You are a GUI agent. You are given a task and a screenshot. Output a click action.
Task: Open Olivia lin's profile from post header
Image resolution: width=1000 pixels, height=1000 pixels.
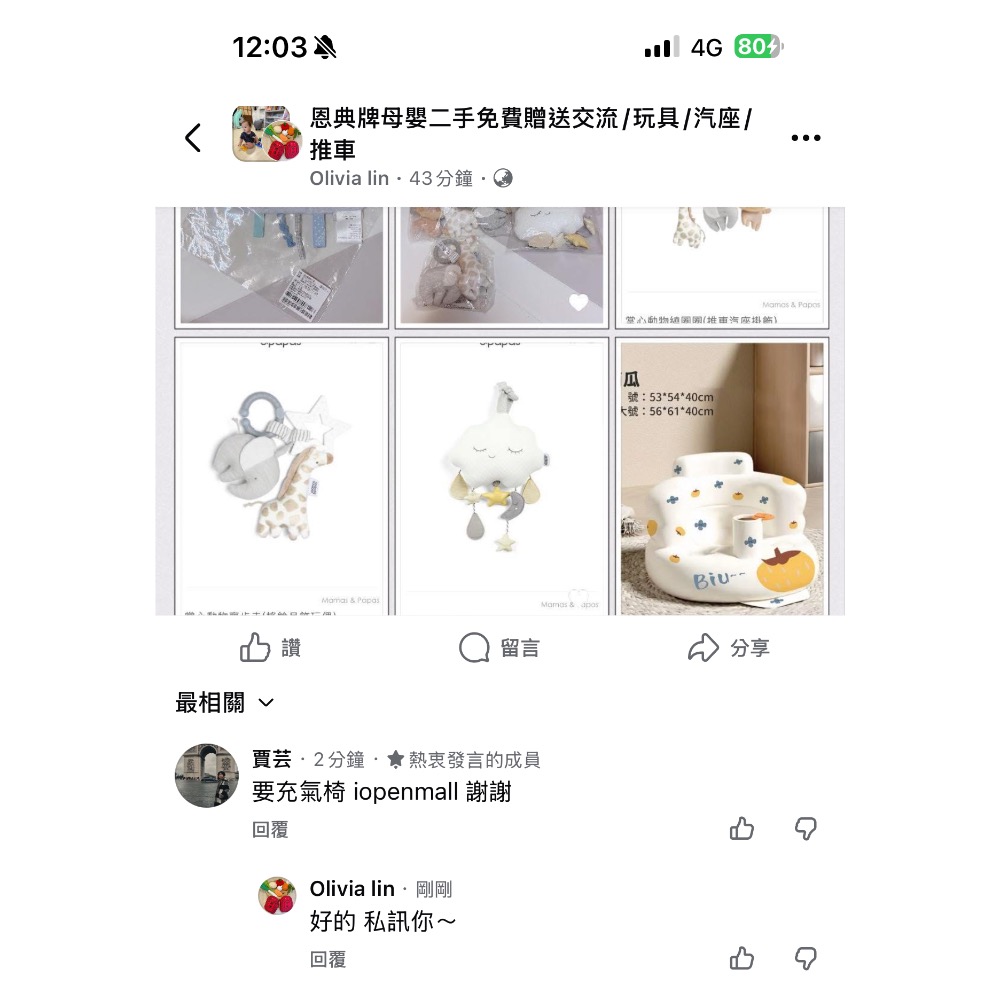(x=350, y=179)
